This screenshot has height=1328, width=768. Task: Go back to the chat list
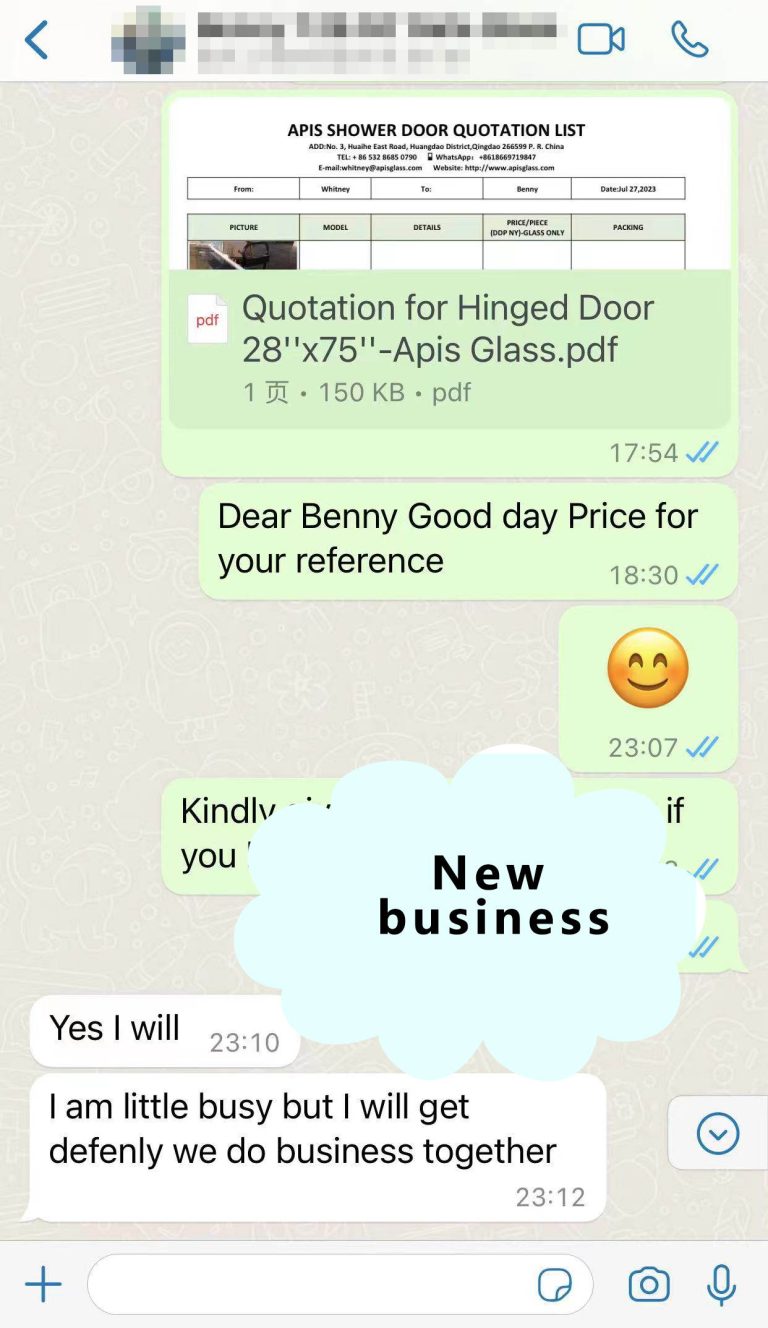pos(37,40)
